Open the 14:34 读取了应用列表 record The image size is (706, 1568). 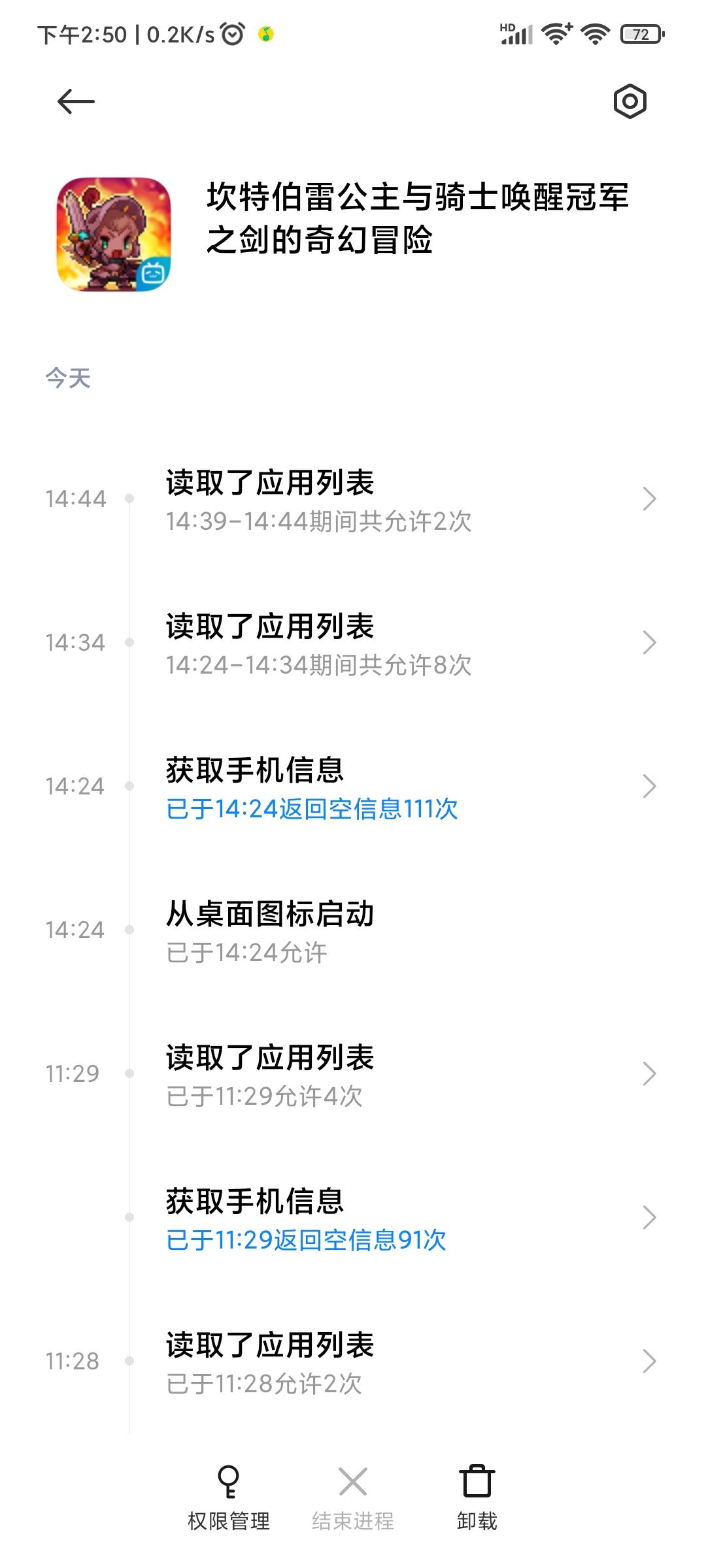click(x=392, y=644)
